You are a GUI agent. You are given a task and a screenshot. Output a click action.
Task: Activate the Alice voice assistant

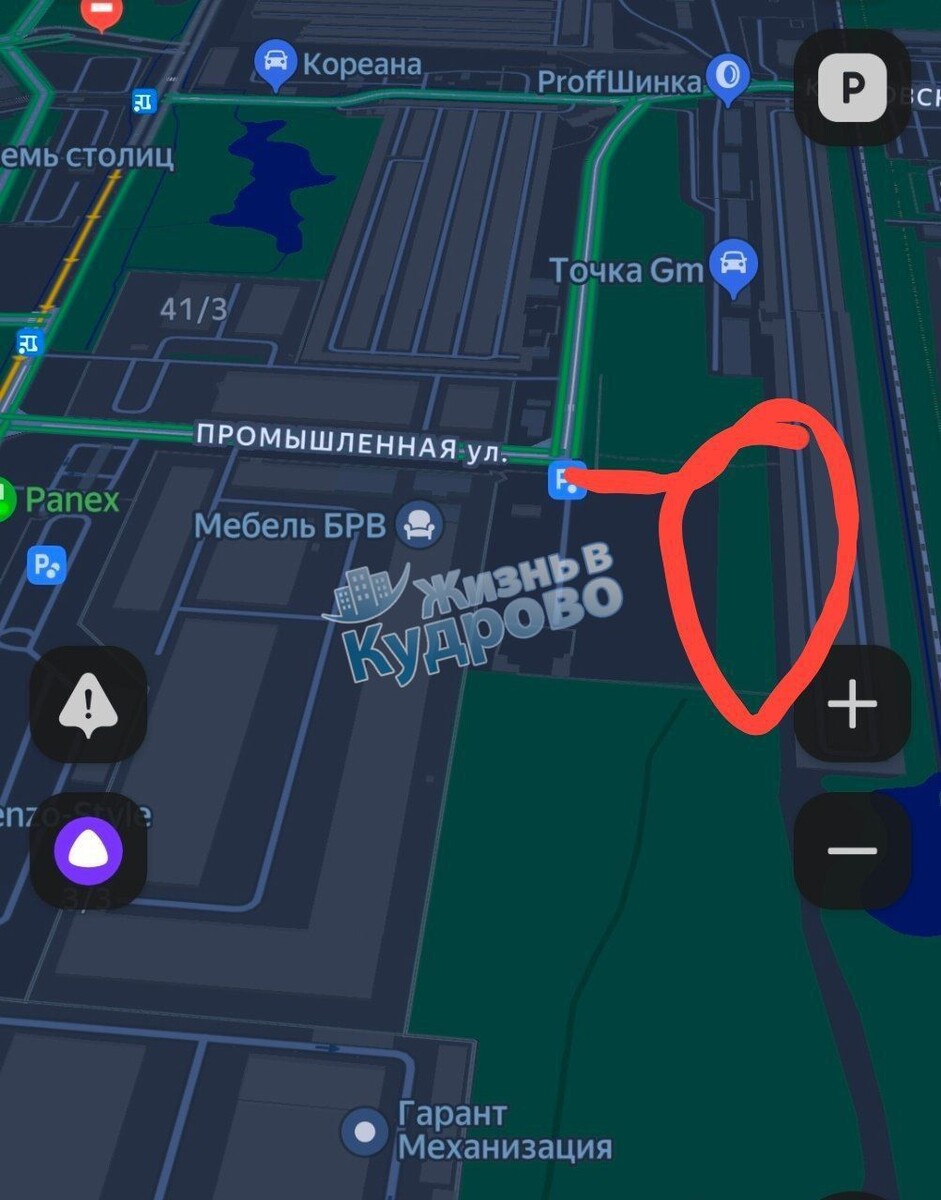pos(89,851)
